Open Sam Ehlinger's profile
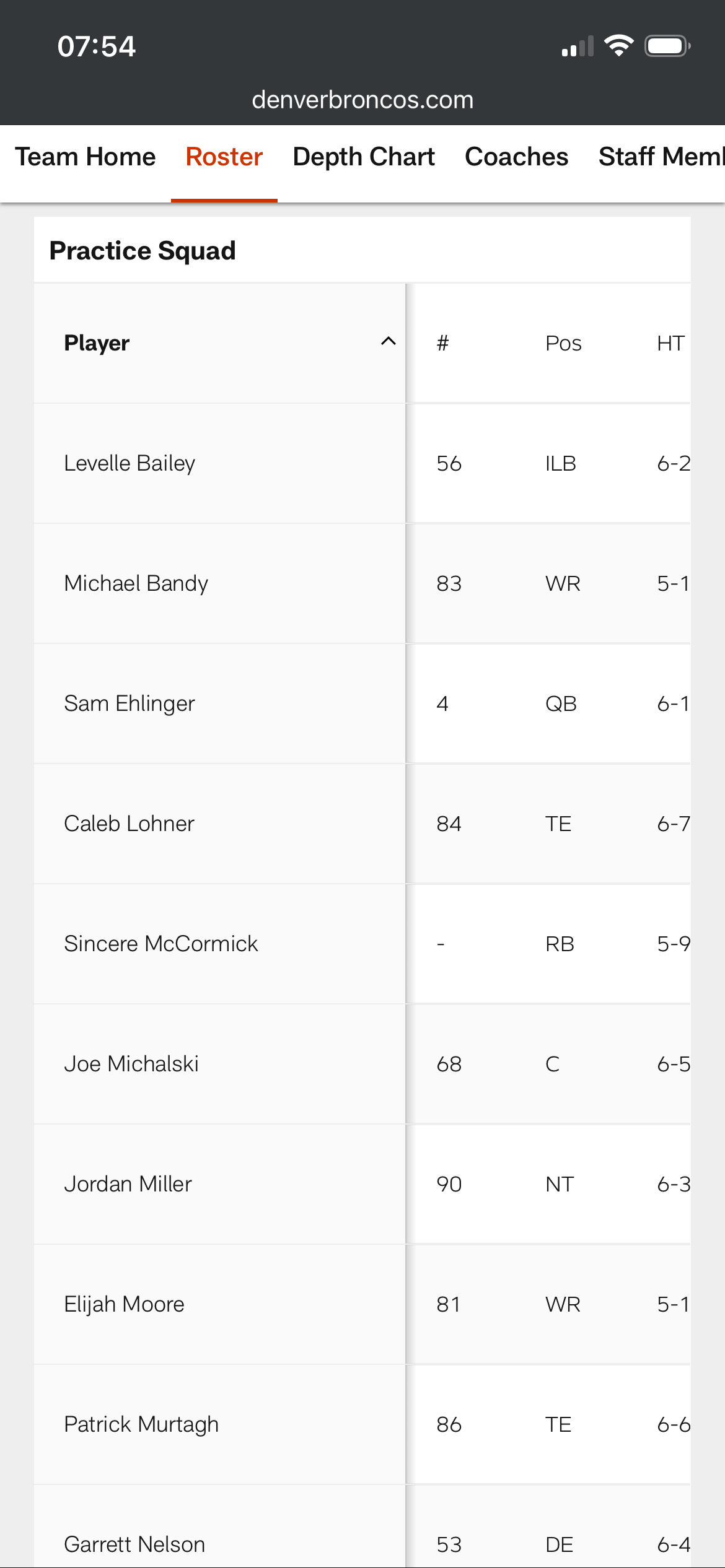Viewport: 725px width, 1568px height. pos(130,703)
